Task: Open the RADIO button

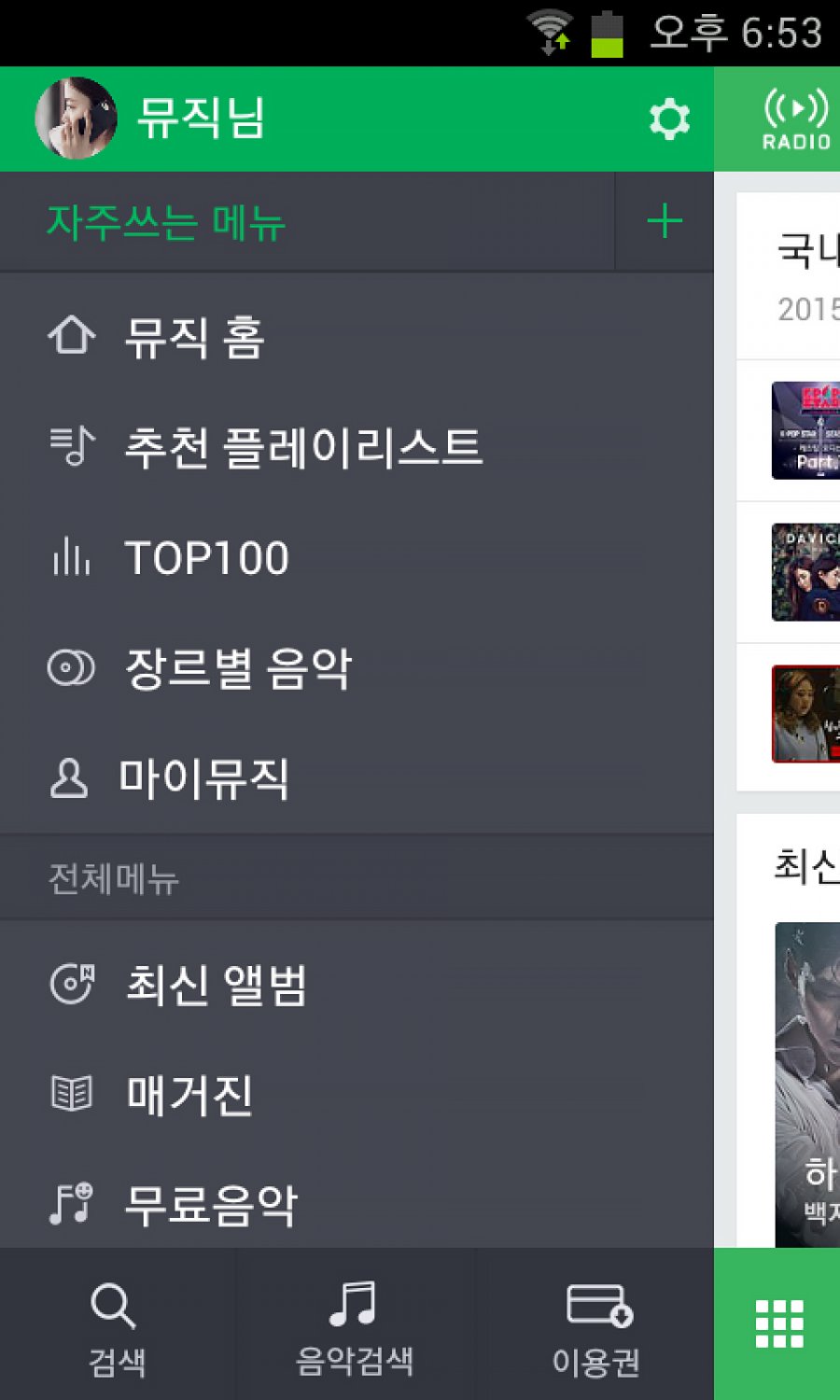Action: point(795,119)
